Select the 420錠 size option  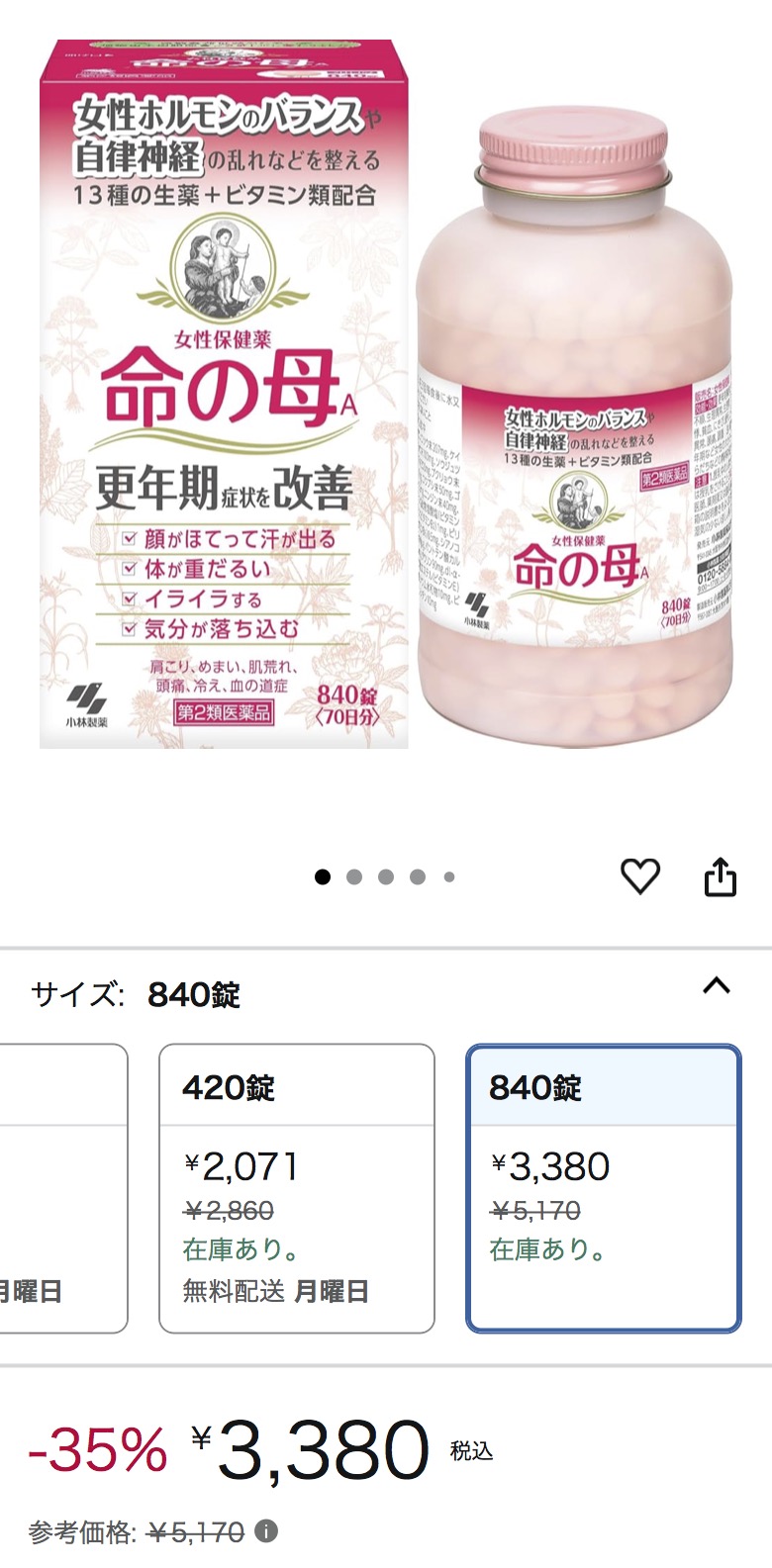point(297,1188)
